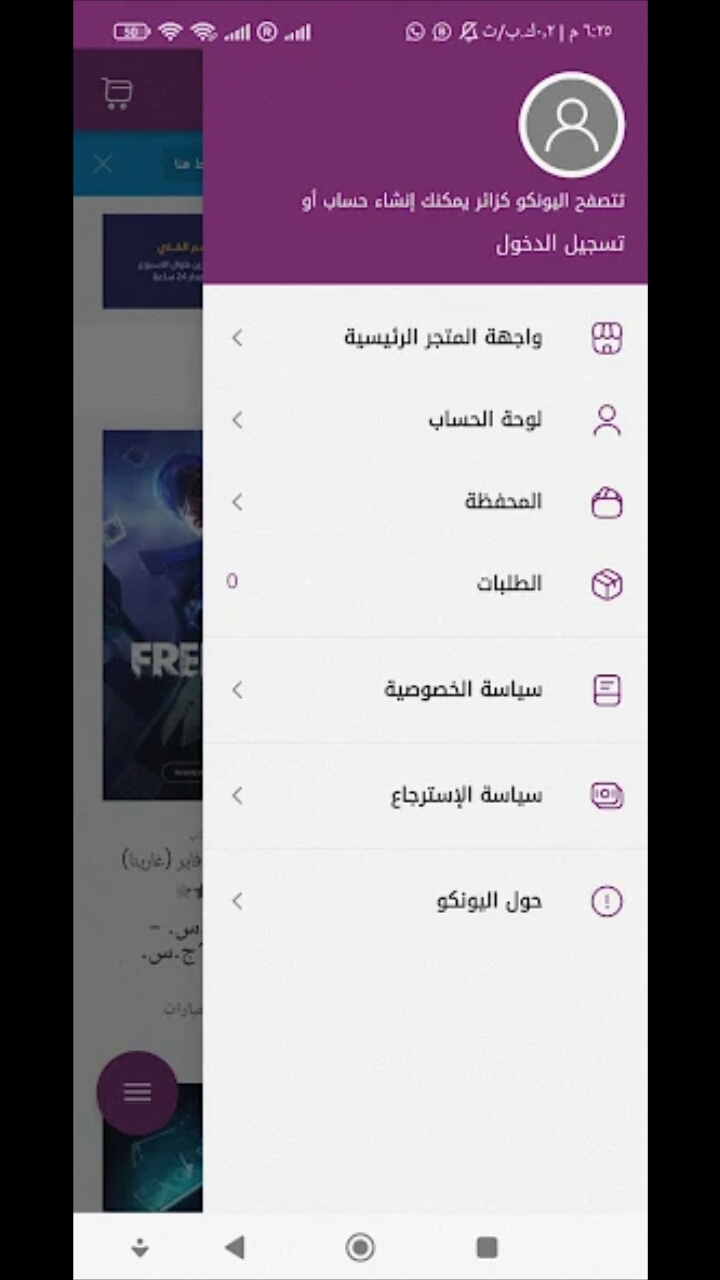Open المحفظة wallet row
The height and width of the screenshot is (1280, 720).
425,502
